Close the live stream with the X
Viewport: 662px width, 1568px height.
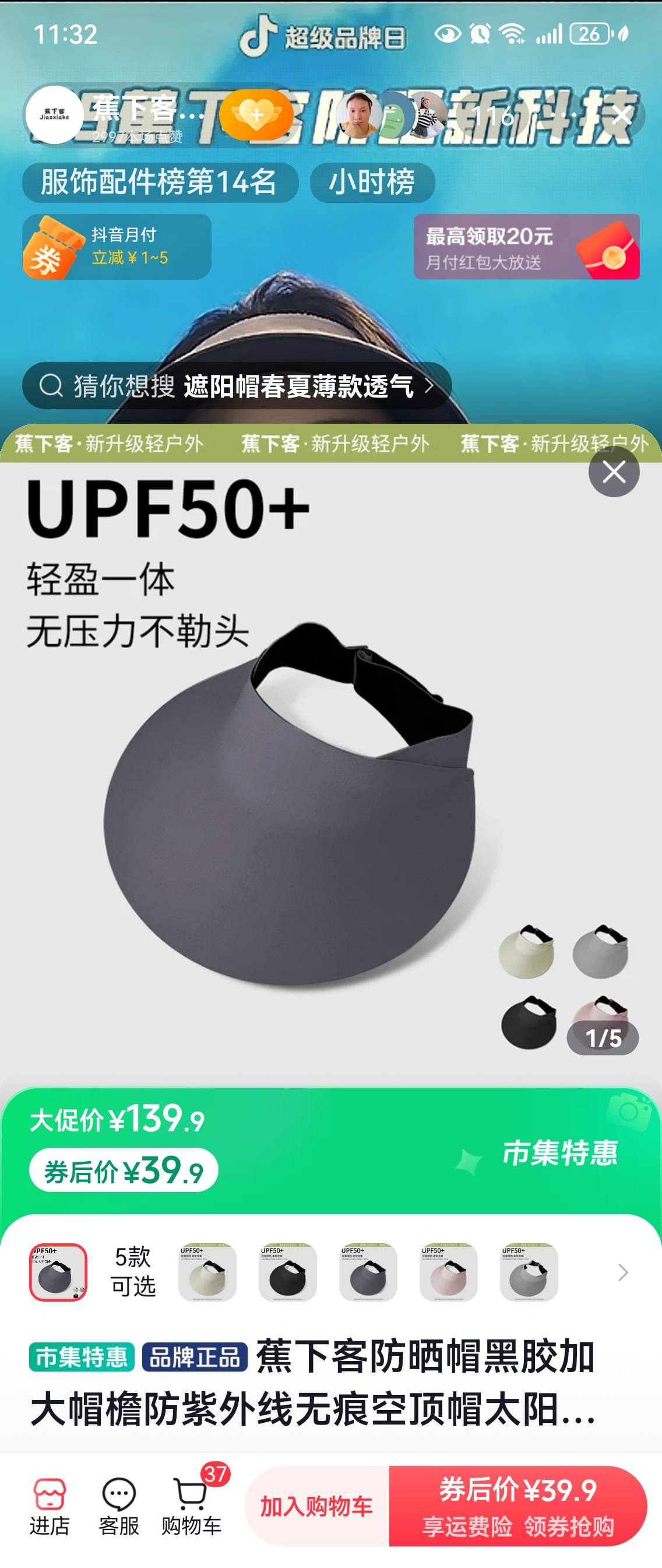621,115
